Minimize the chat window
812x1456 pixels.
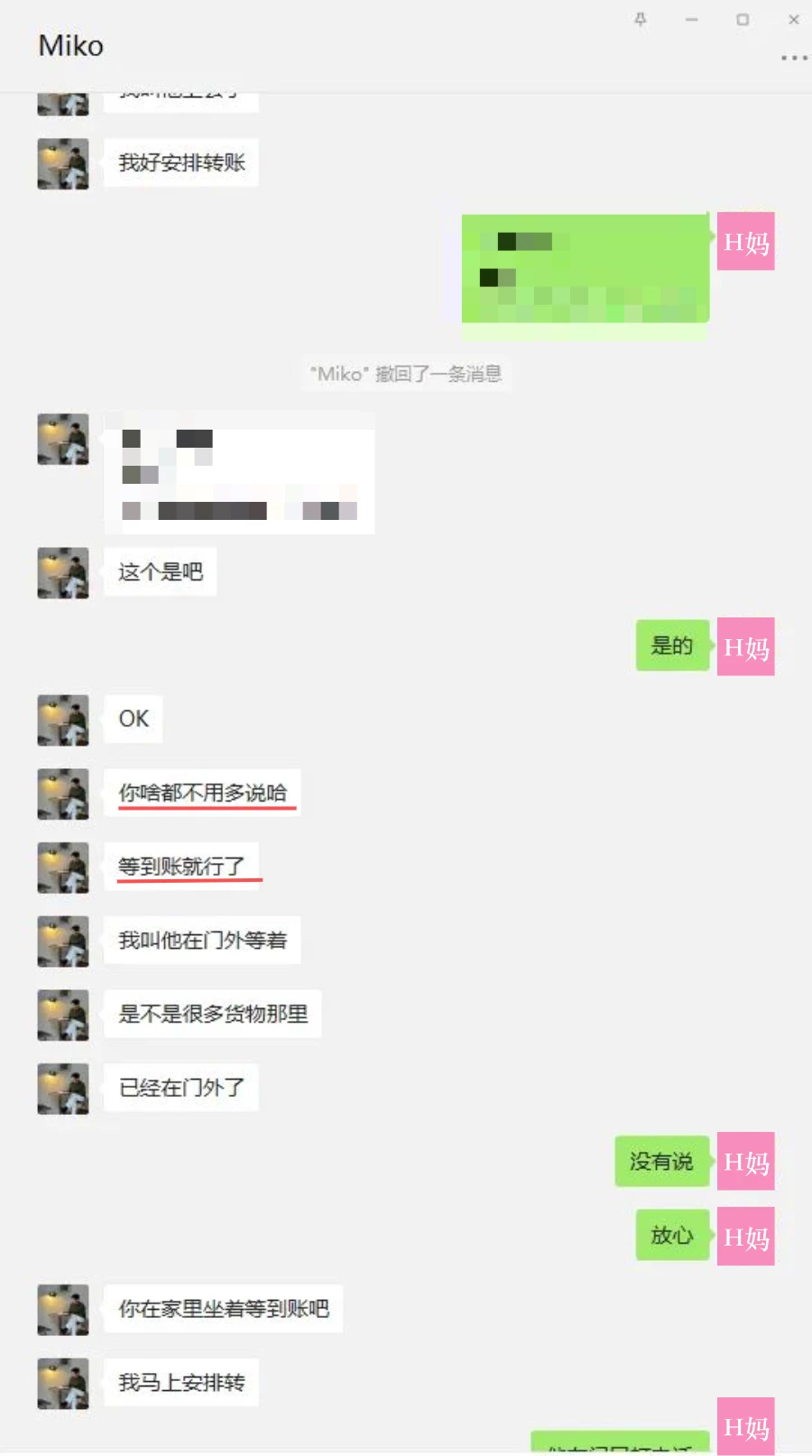pos(691,19)
